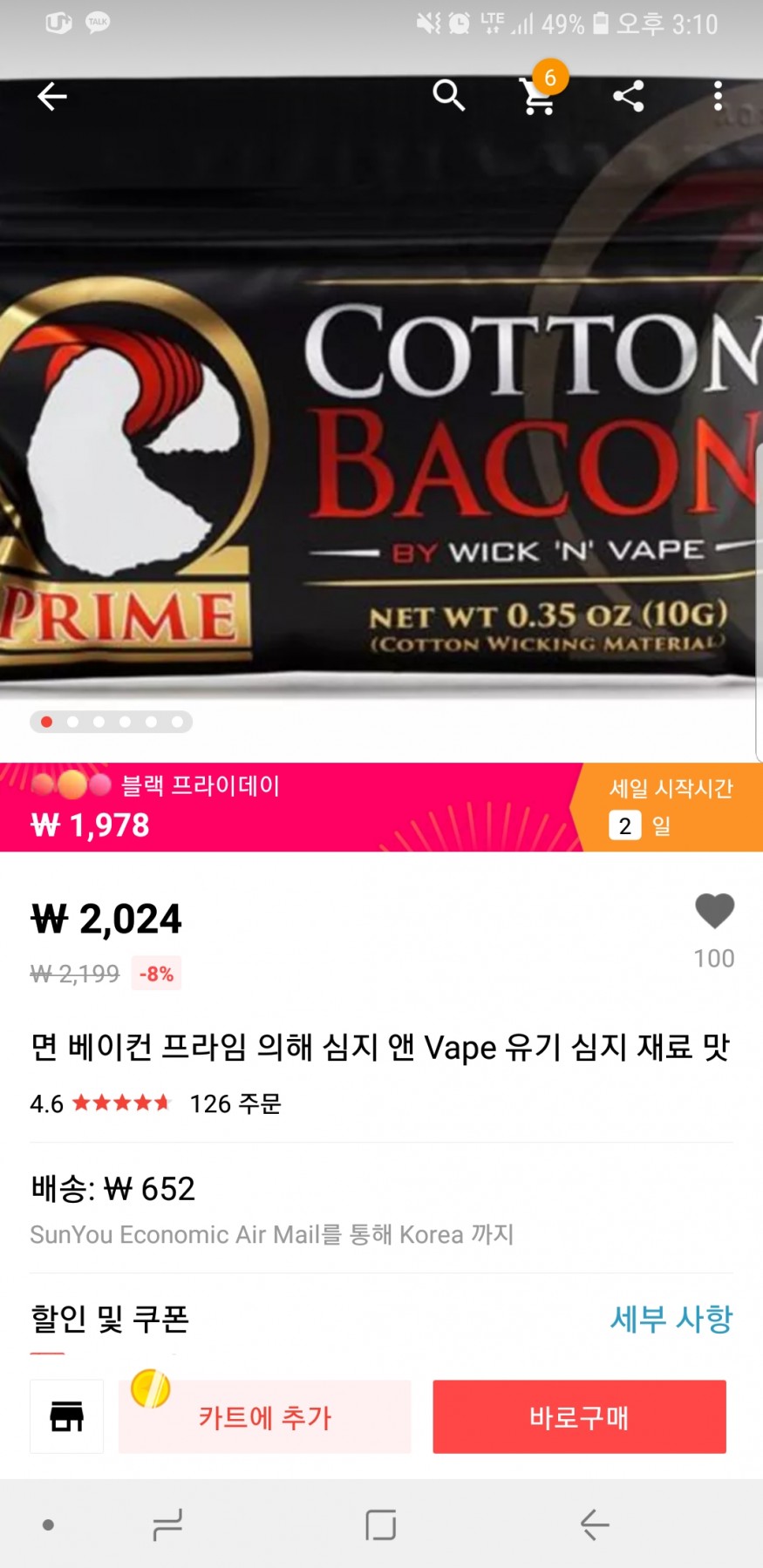The width and height of the screenshot is (763, 1568).
Task: Open 세부 사항 for discounts and coupons
Action: pyautogui.click(x=671, y=1319)
